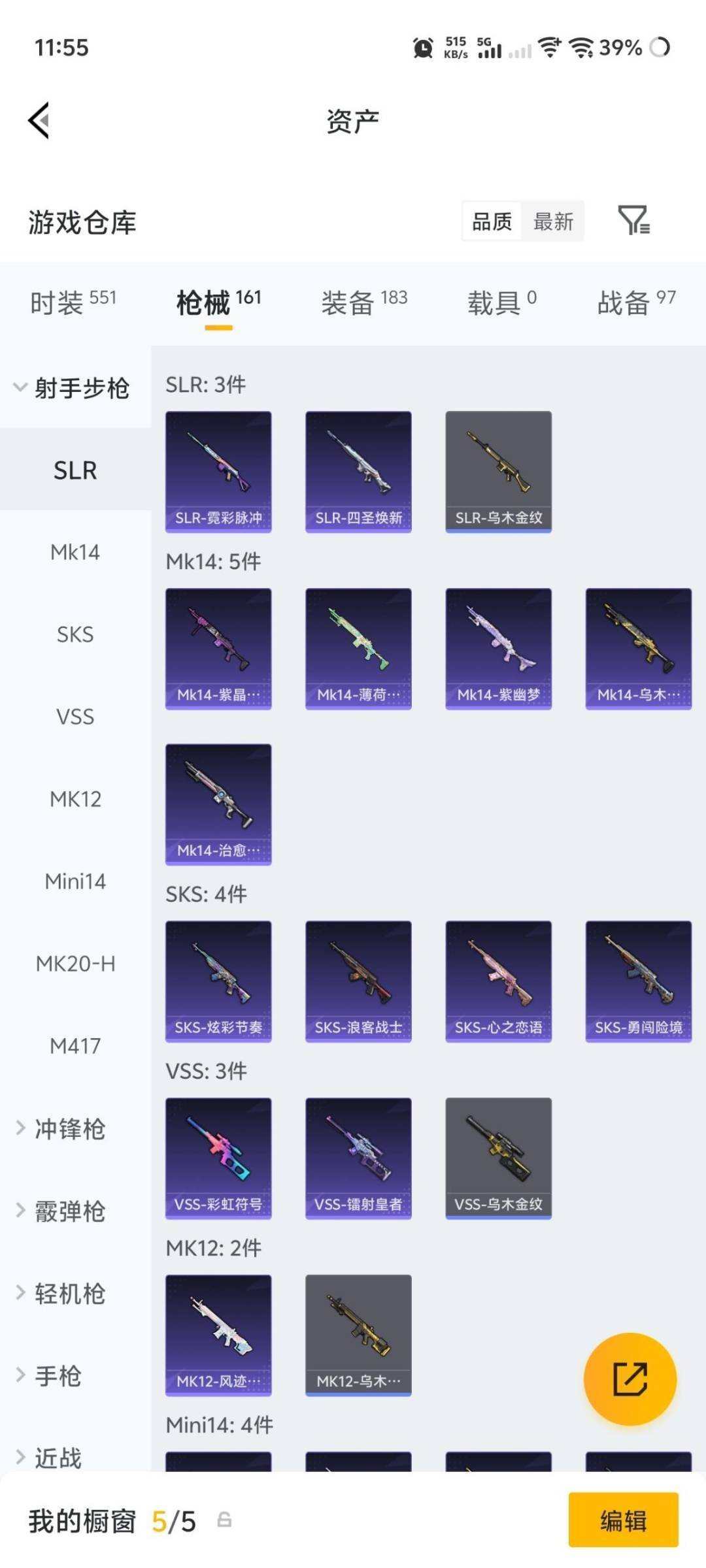
Task: Open the SKS-心之恋语 skin tile
Action: click(x=498, y=981)
